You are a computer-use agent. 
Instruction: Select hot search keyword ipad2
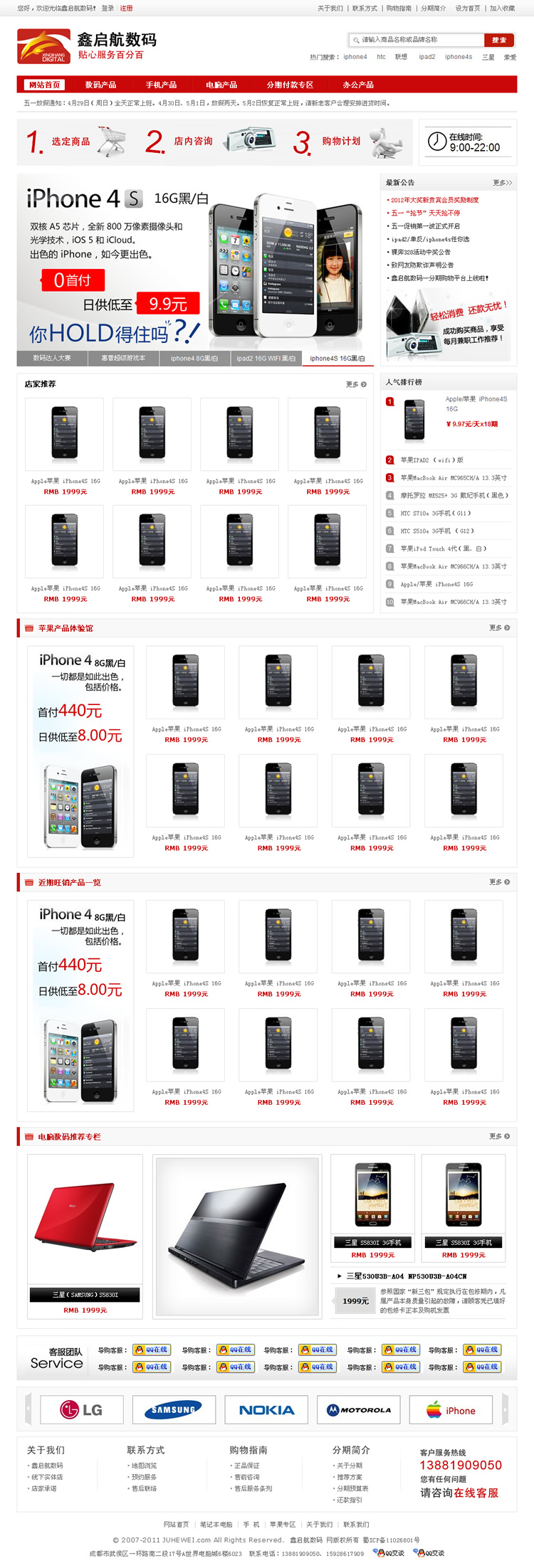pyautogui.click(x=426, y=57)
